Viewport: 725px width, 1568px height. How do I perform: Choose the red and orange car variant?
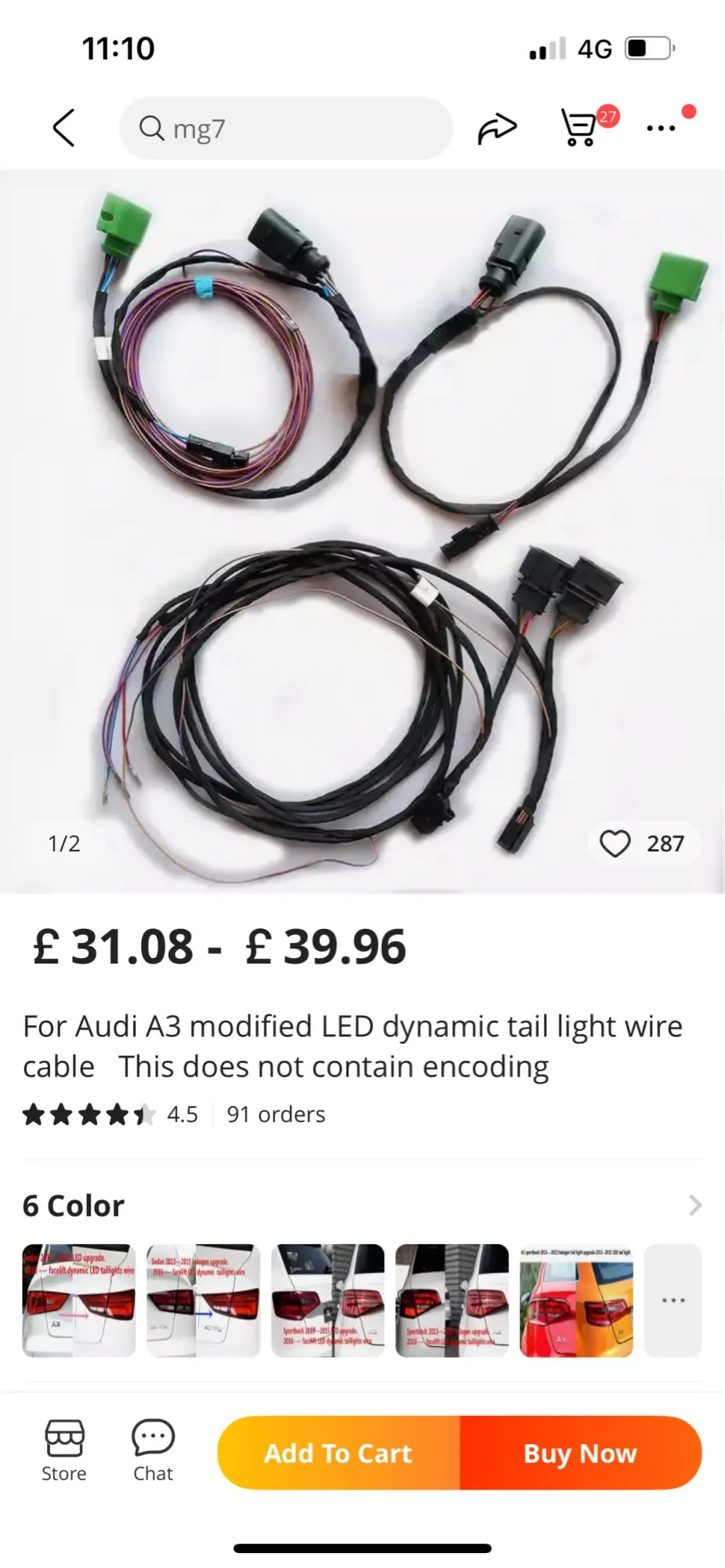click(576, 1300)
